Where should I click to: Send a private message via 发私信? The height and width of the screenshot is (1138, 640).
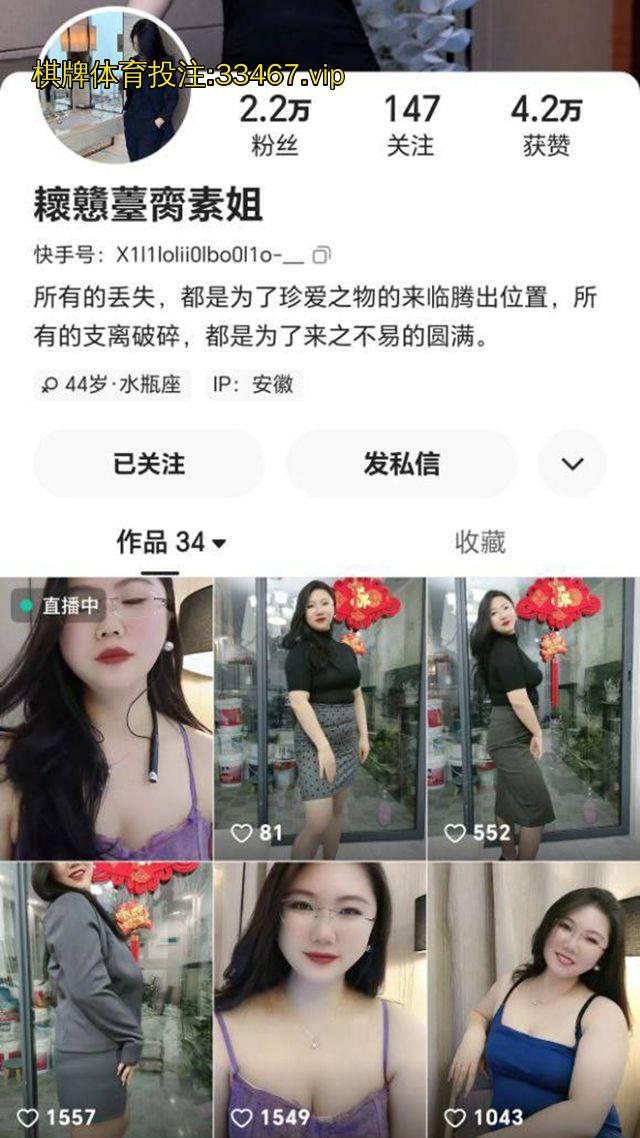pos(401,464)
